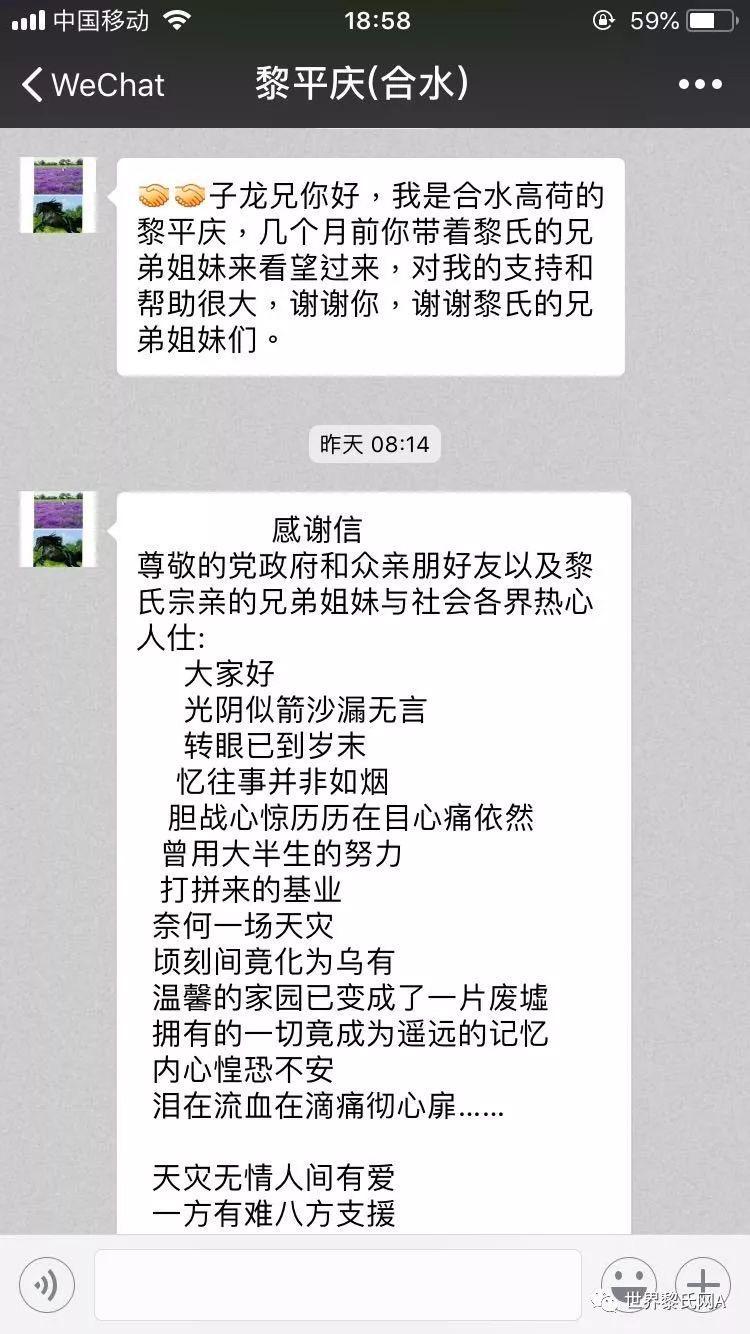Tap the message text input field
750x1334 pixels.
coord(338,1284)
